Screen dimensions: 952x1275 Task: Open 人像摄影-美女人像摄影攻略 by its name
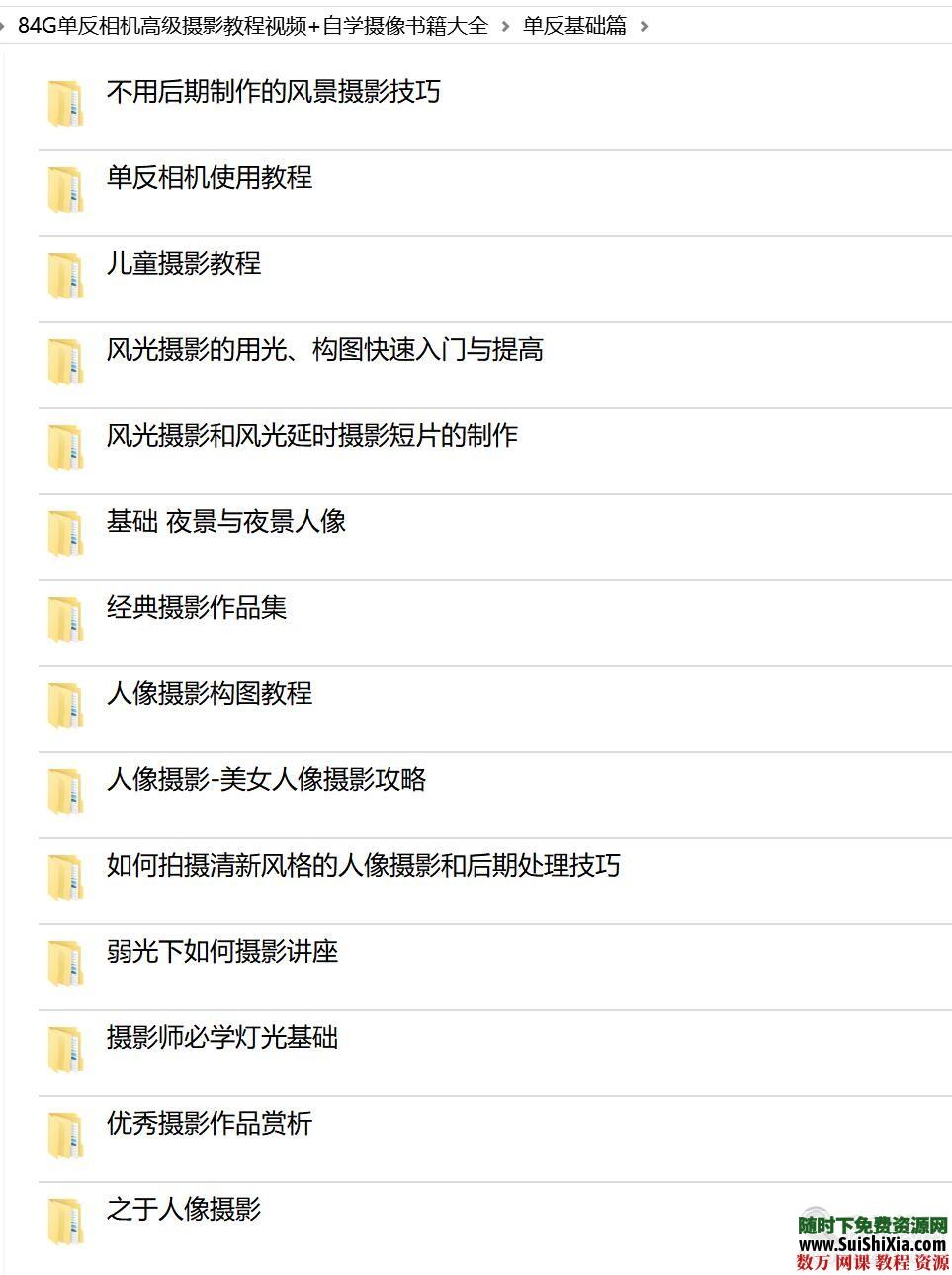click(x=267, y=780)
